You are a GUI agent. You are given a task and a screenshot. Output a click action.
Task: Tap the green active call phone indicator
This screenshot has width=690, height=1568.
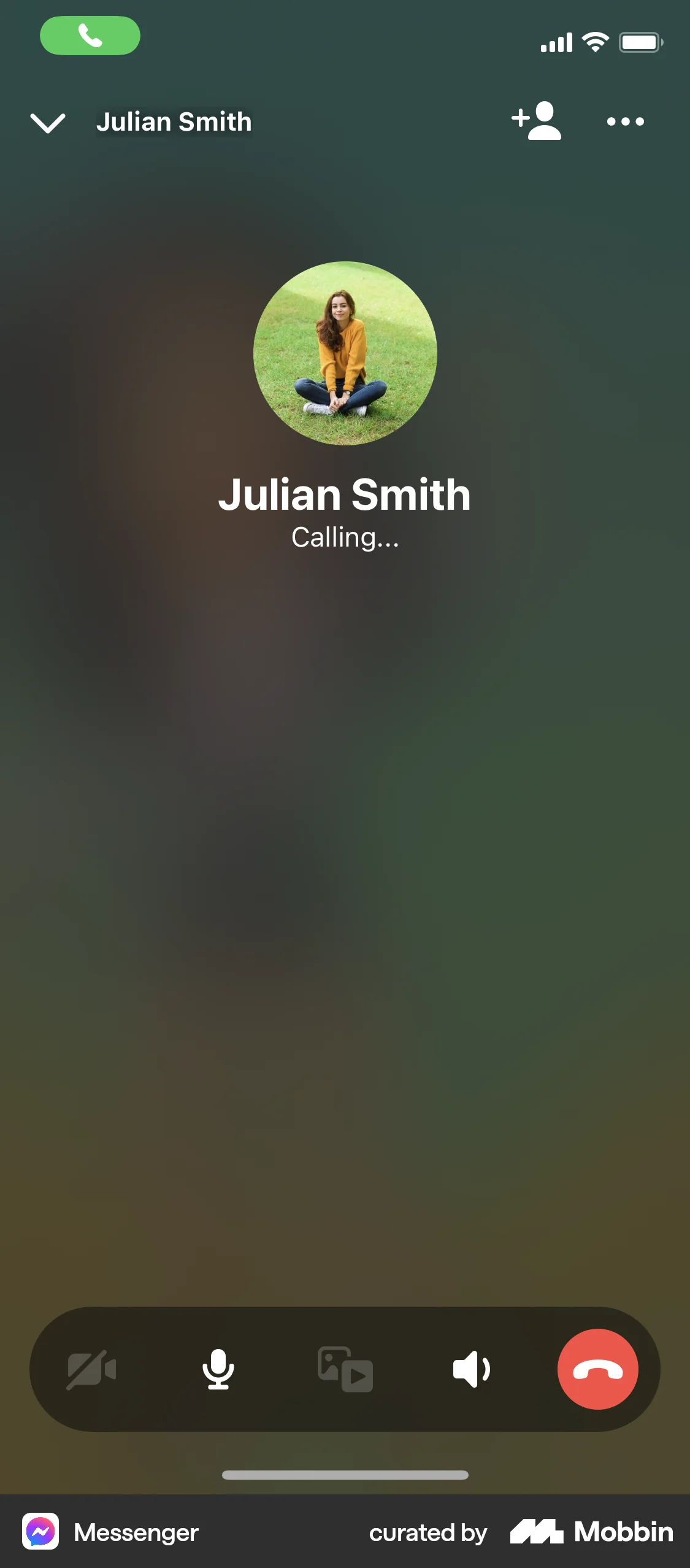tap(90, 36)
